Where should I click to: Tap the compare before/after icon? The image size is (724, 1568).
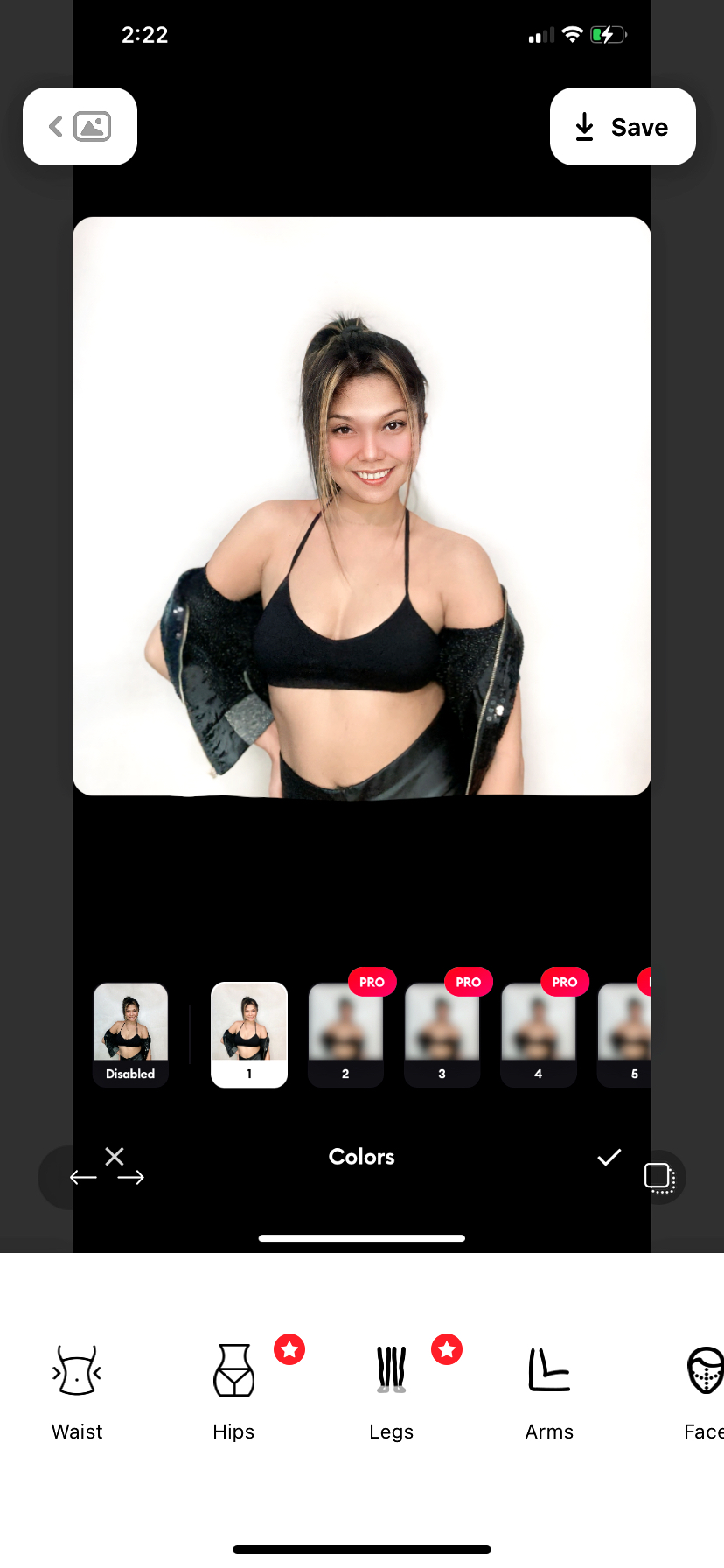click(659, 1178)
